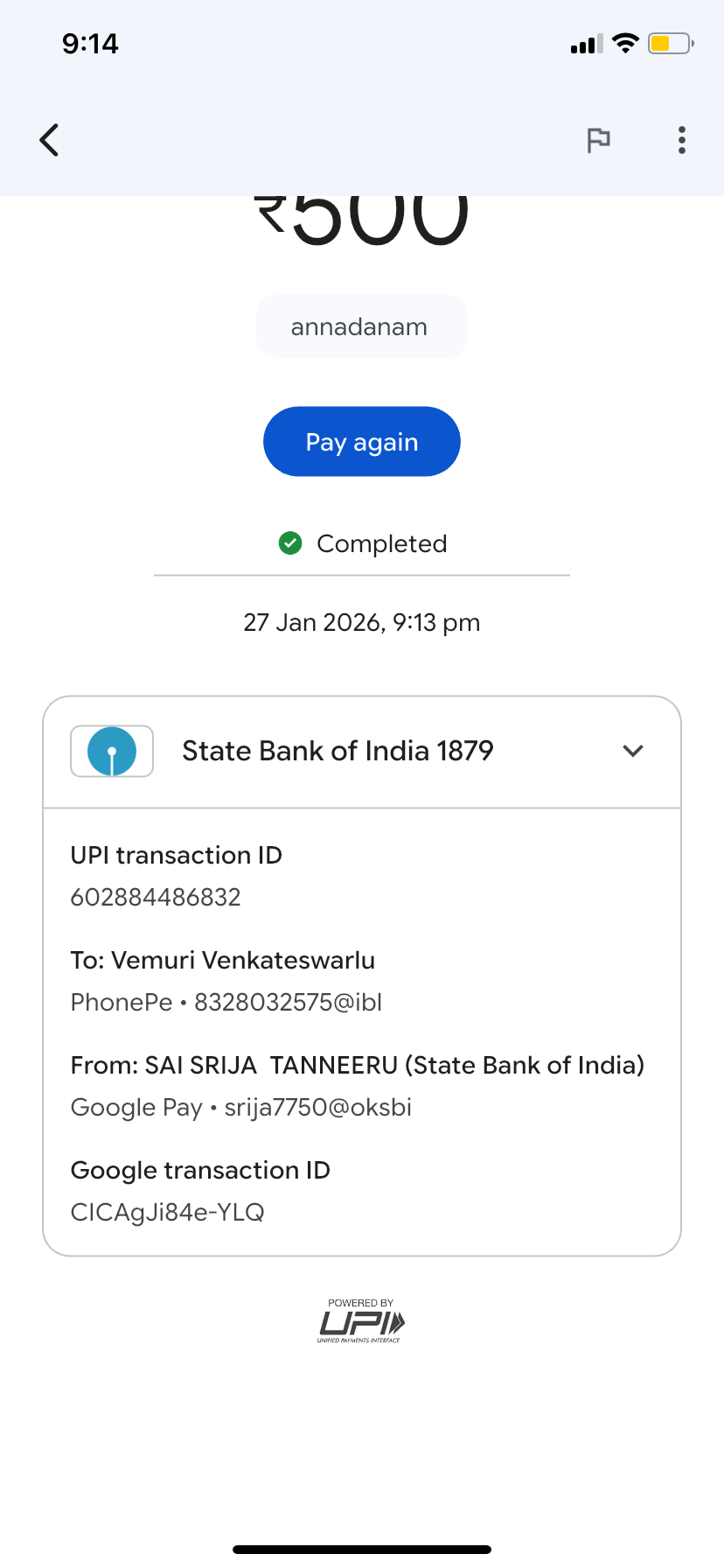Click the back arrow to return
The height and width of the screenshot is (1568, 724).
coord(50,139)
